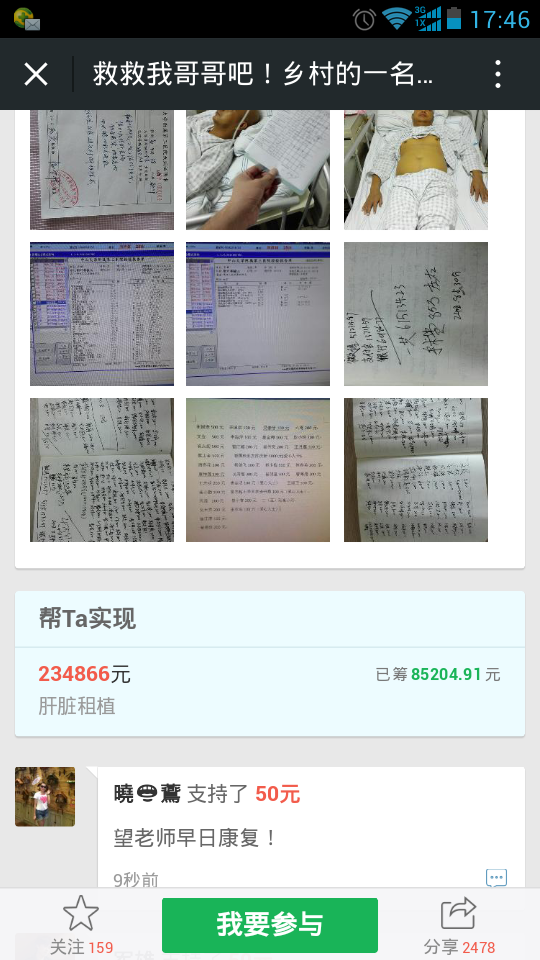
Task: Open the printed donation list photo
Action: point(258,470)
